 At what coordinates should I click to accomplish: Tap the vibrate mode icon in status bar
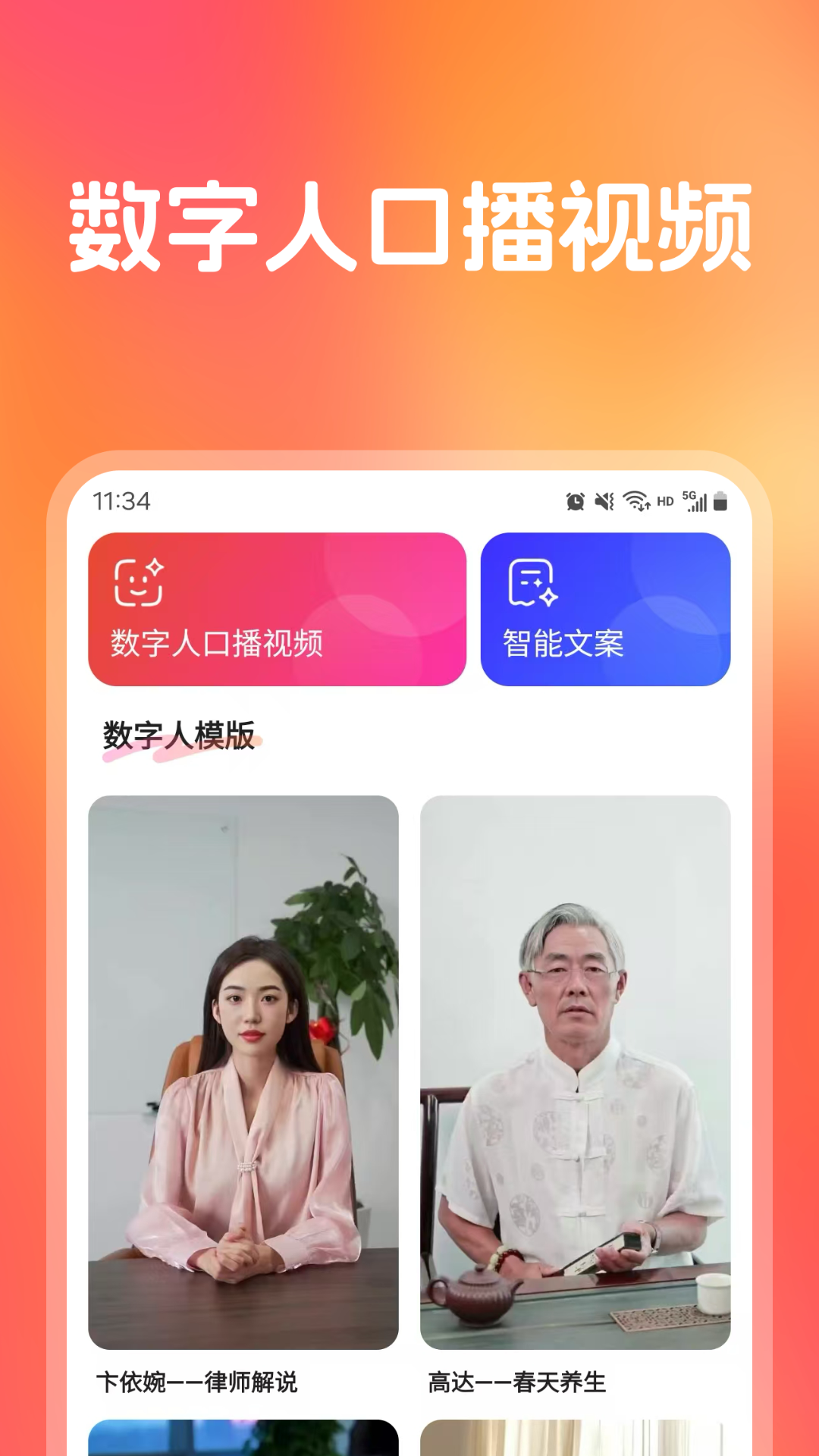coord(603,500)
